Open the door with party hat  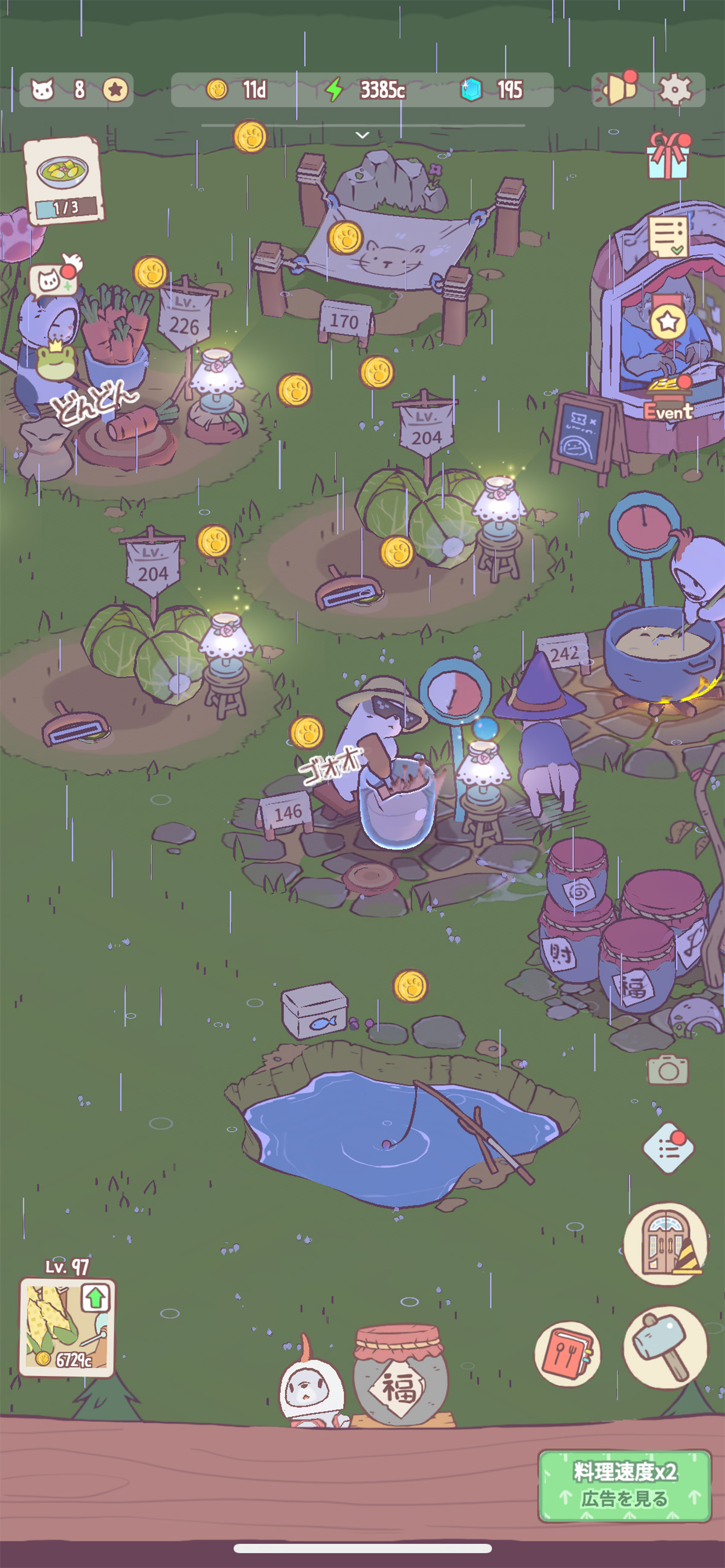[x=665, y=1244]
